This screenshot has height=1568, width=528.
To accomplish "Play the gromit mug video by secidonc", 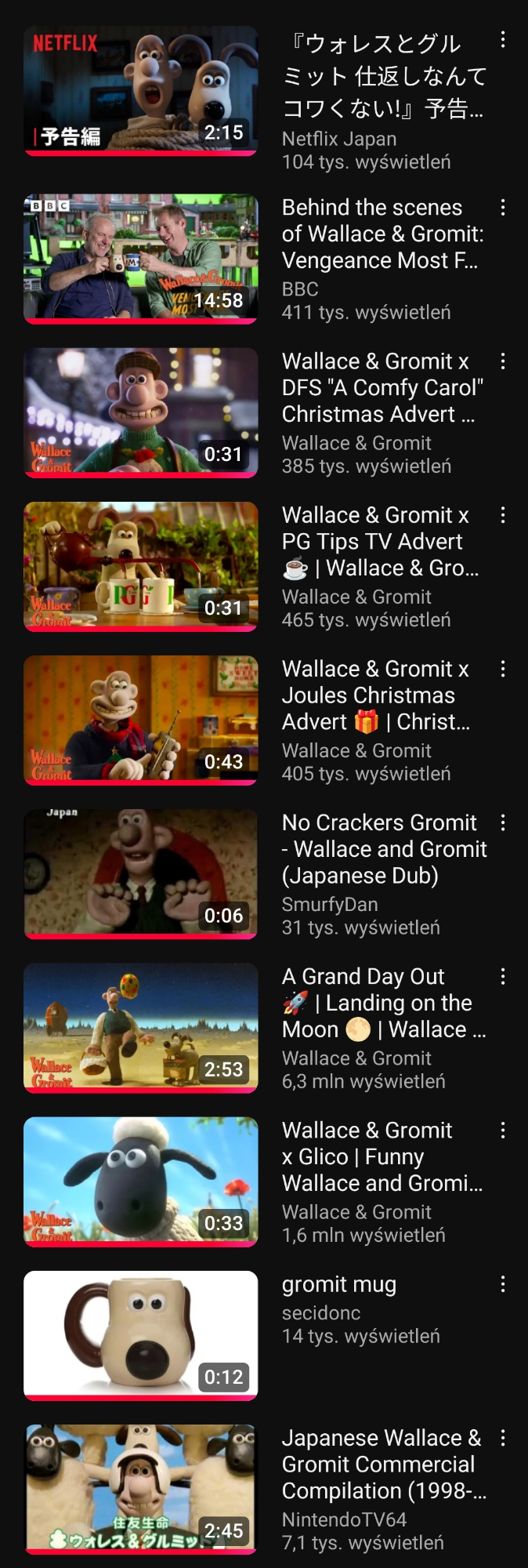I will point(141,1334).
